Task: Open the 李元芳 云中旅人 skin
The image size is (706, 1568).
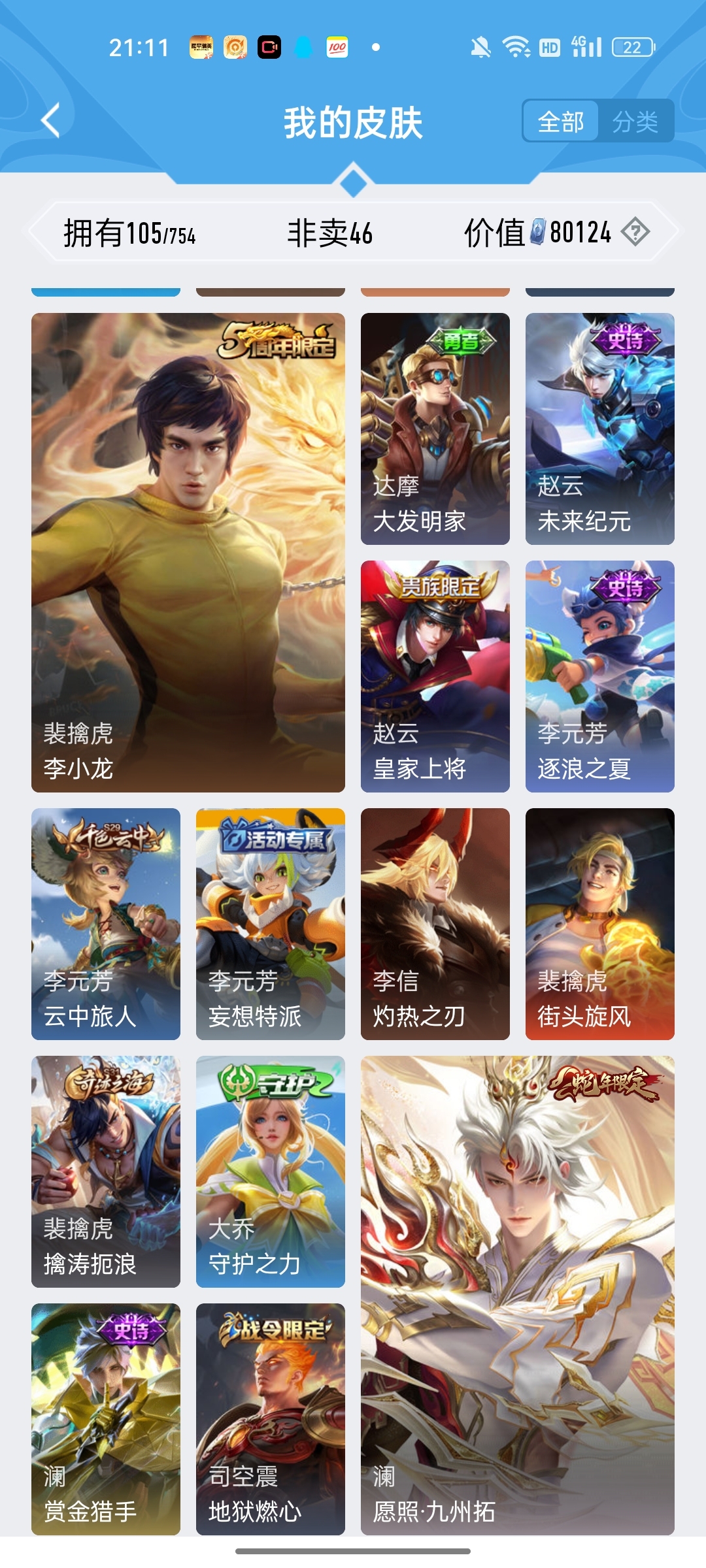Action: [106, 924]
